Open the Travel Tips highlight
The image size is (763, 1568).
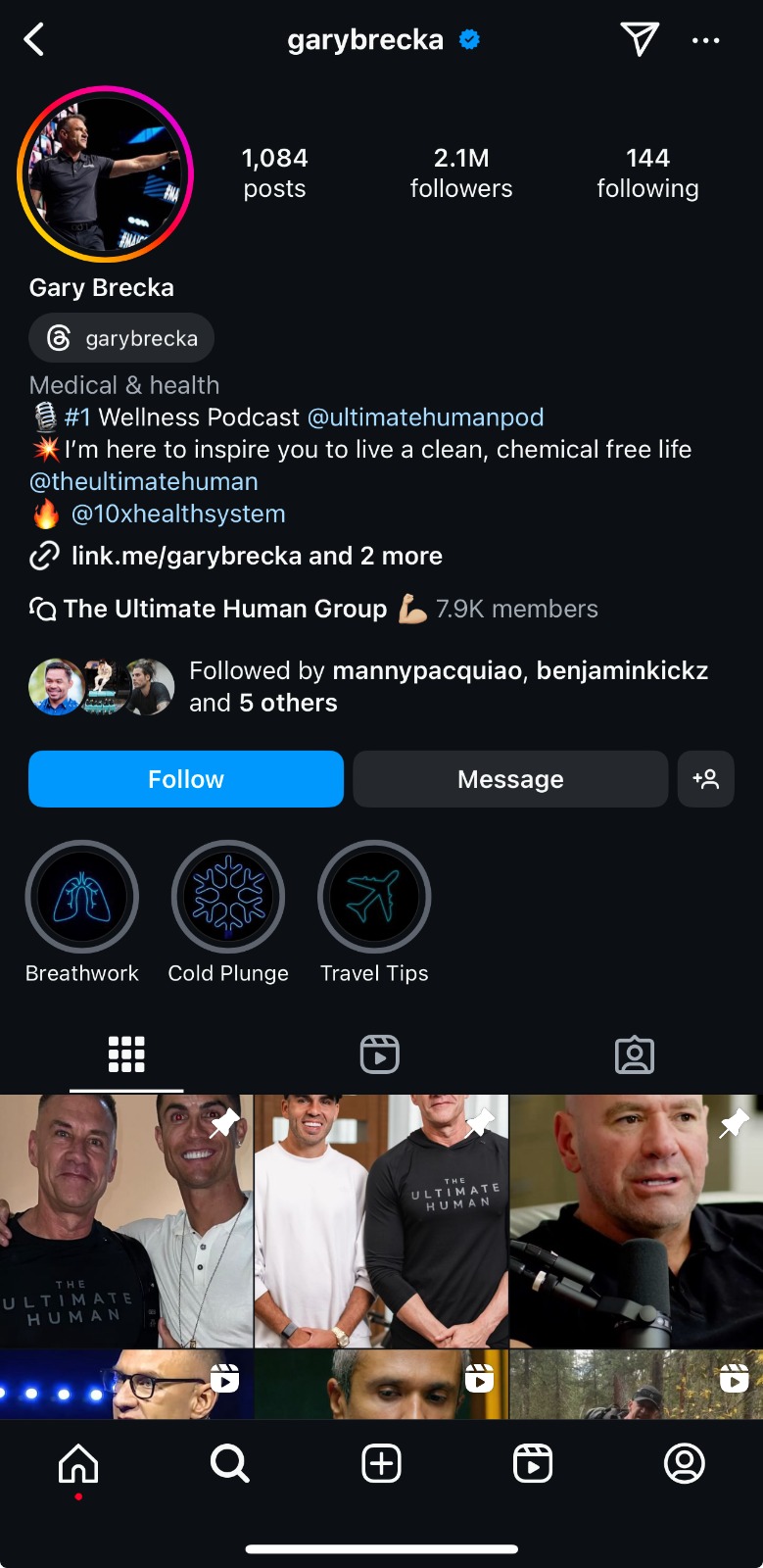(374, 897)
